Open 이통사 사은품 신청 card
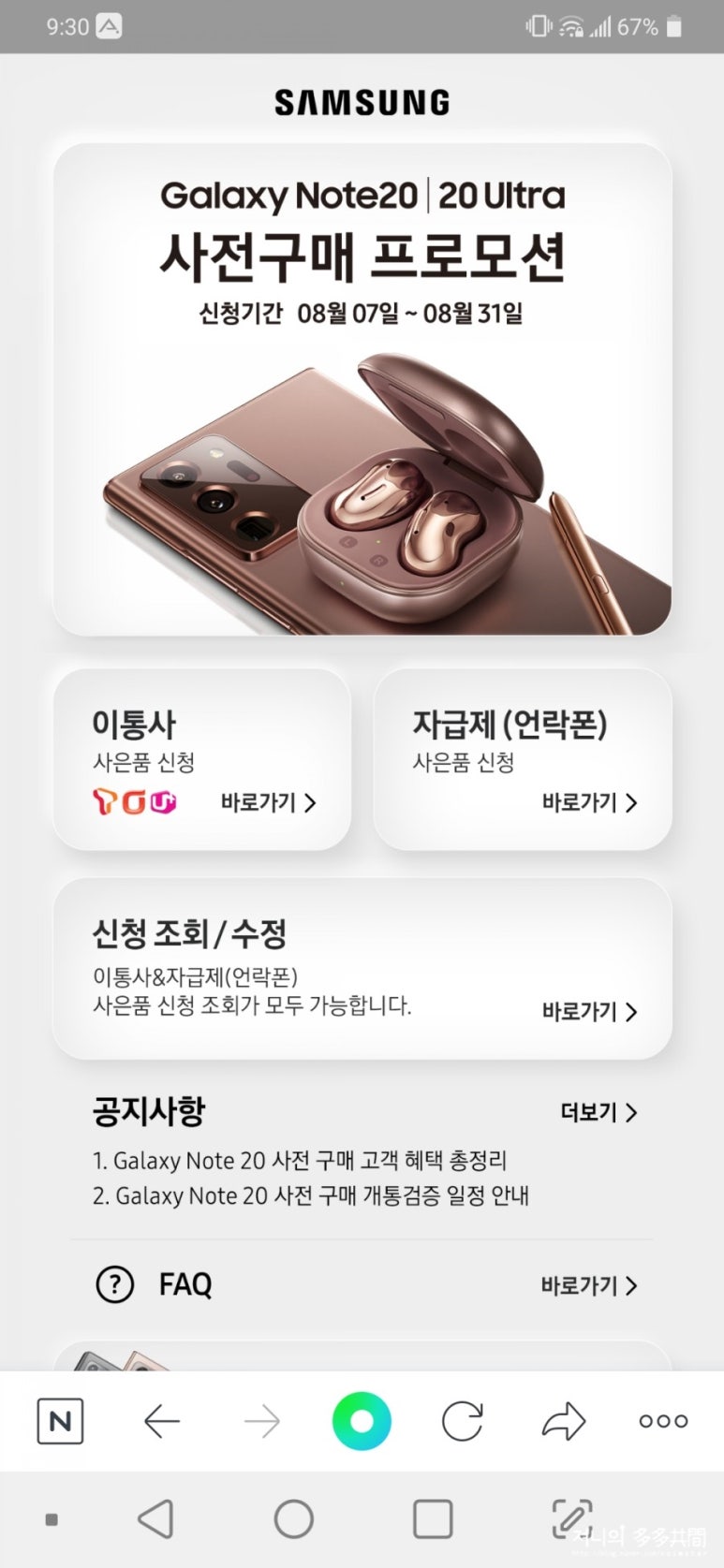Image resolution: width=724 pixels, height=1568 pixels. click(x=202, y=760)
